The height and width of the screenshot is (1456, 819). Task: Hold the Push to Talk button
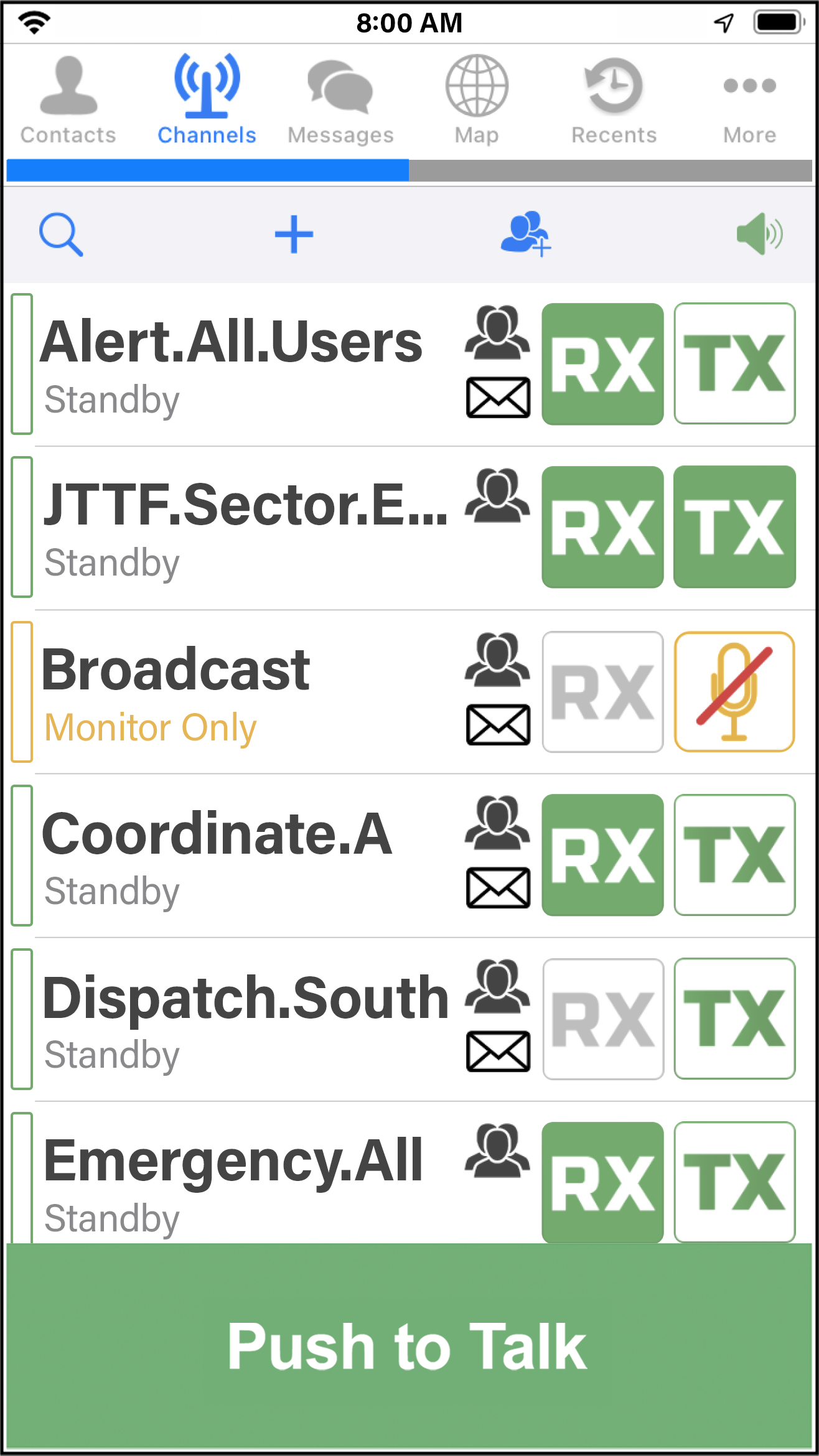(409, 1346)
